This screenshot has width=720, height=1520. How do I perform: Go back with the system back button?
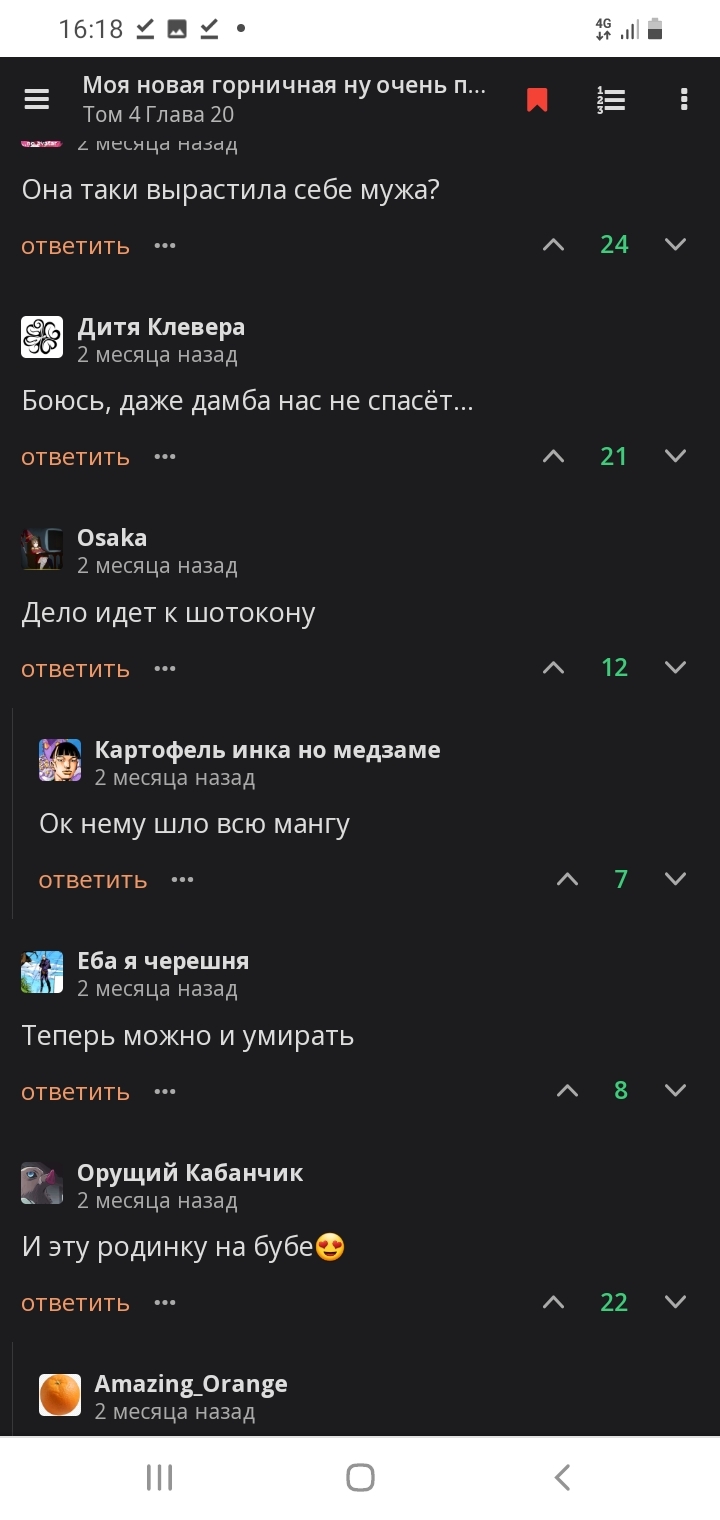pos(562,1477)
